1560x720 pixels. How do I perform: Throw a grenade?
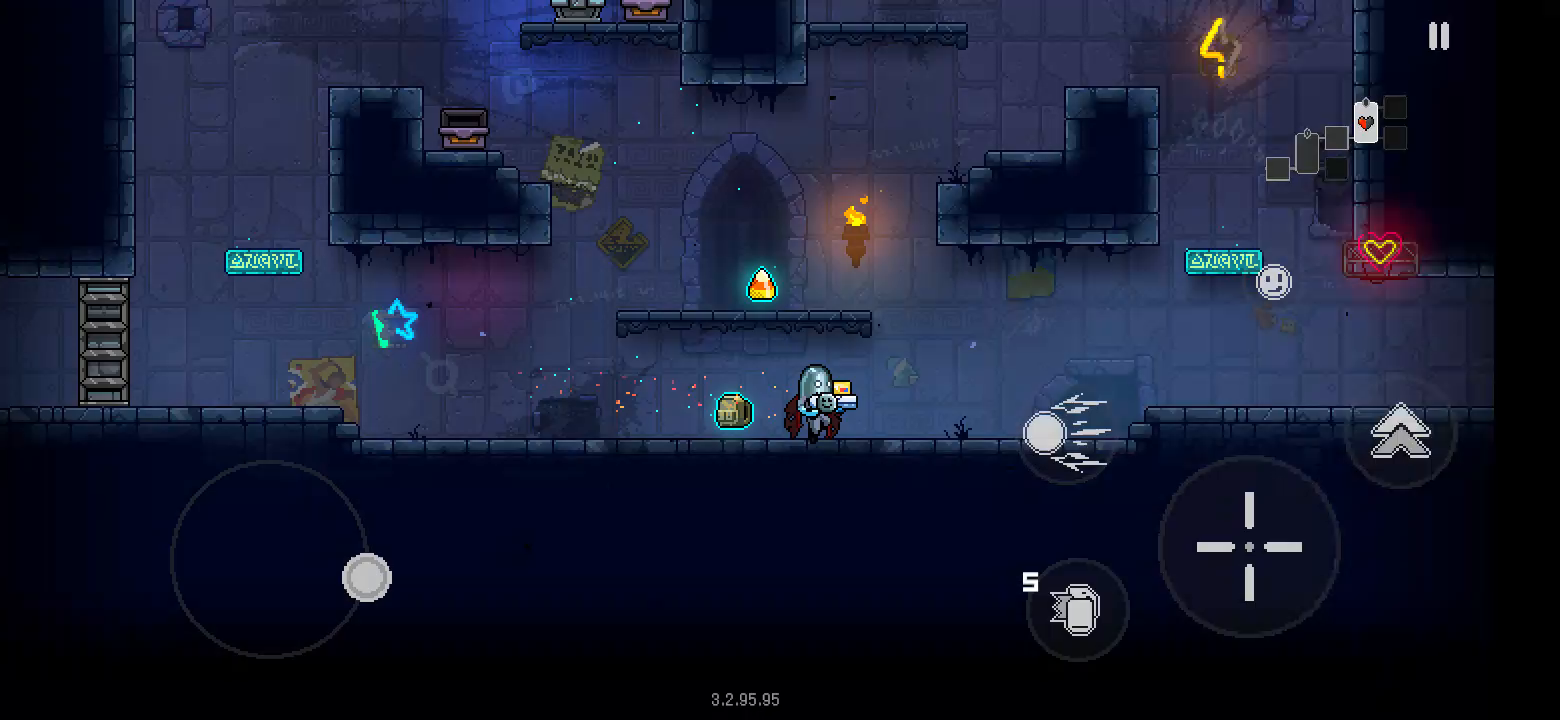click(x=1077, y=609)
